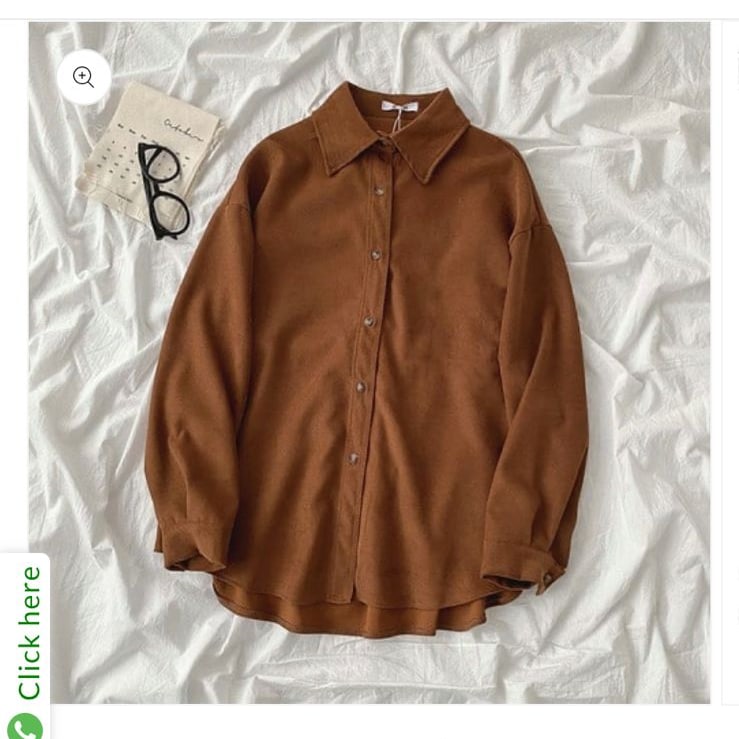Zoom into the product image

coord(84,77)
